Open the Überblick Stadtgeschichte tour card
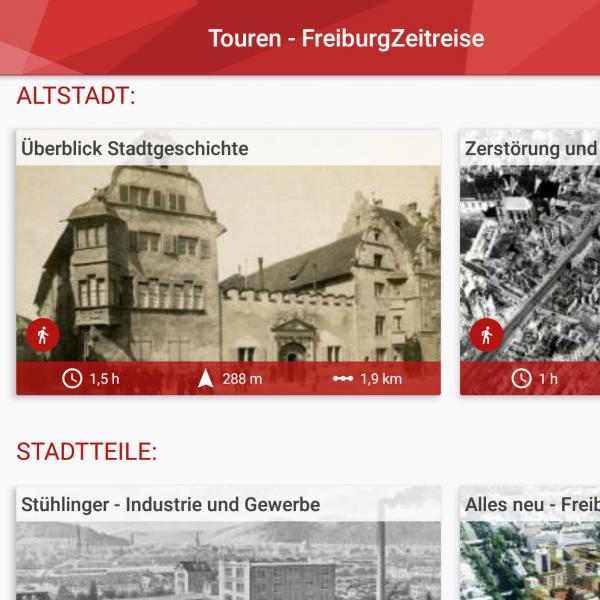The width and height of the screenshot is (600, 600). click(x=228, y=262)
